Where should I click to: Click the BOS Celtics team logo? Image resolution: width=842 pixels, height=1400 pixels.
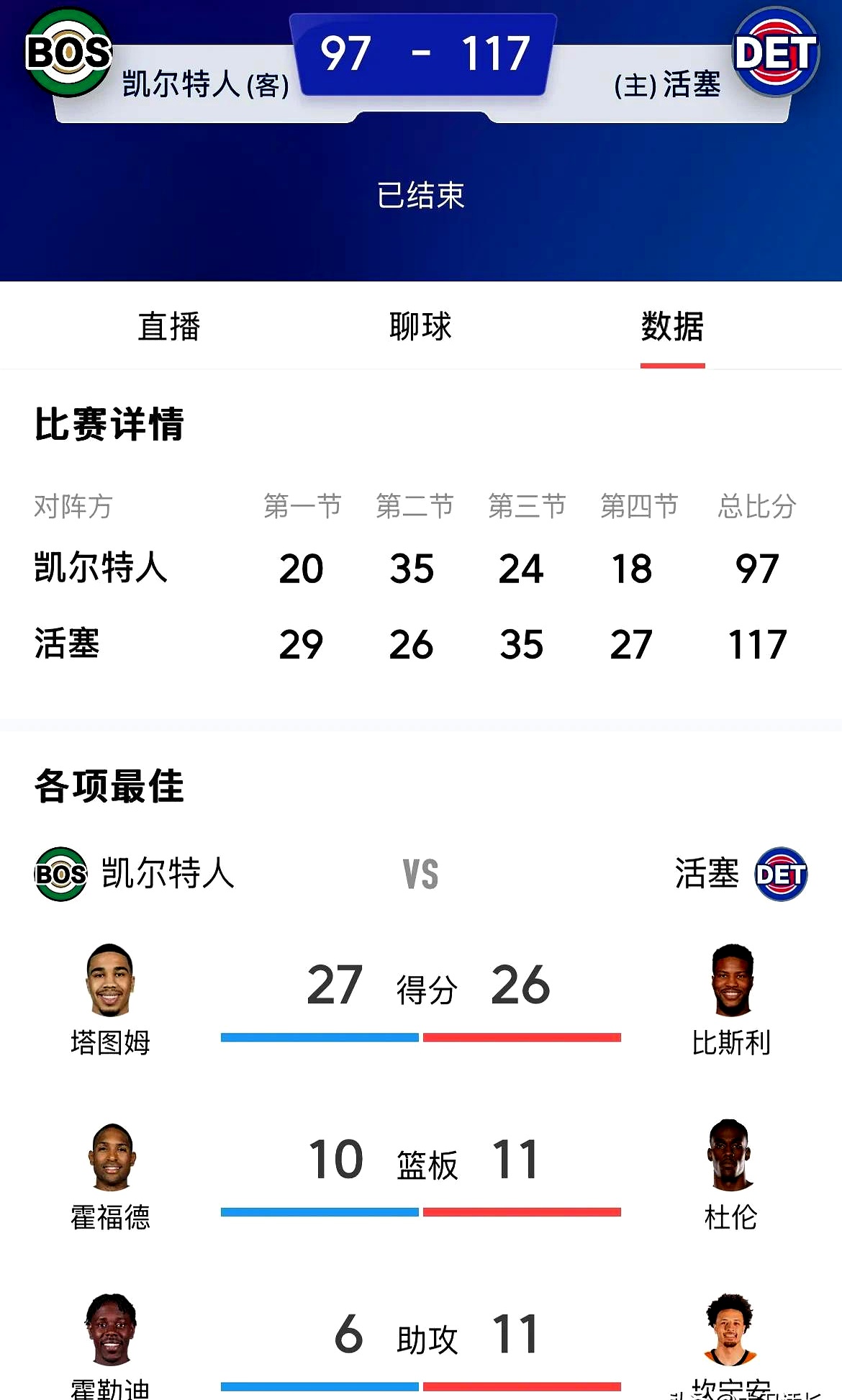pyautogui.click(x=68, y=50)
